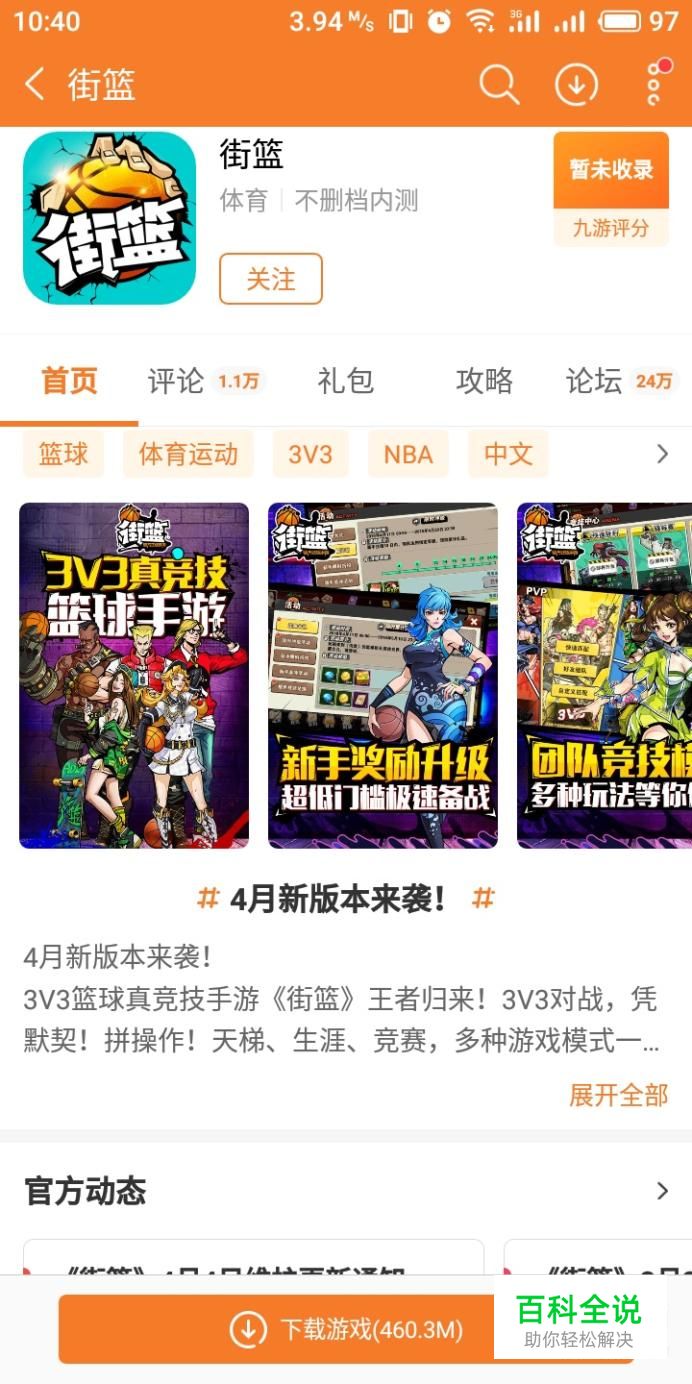Viewport: 692px width, 1384px height.
Task: Switch to the 攻略 tab
Action: (484, 381)
